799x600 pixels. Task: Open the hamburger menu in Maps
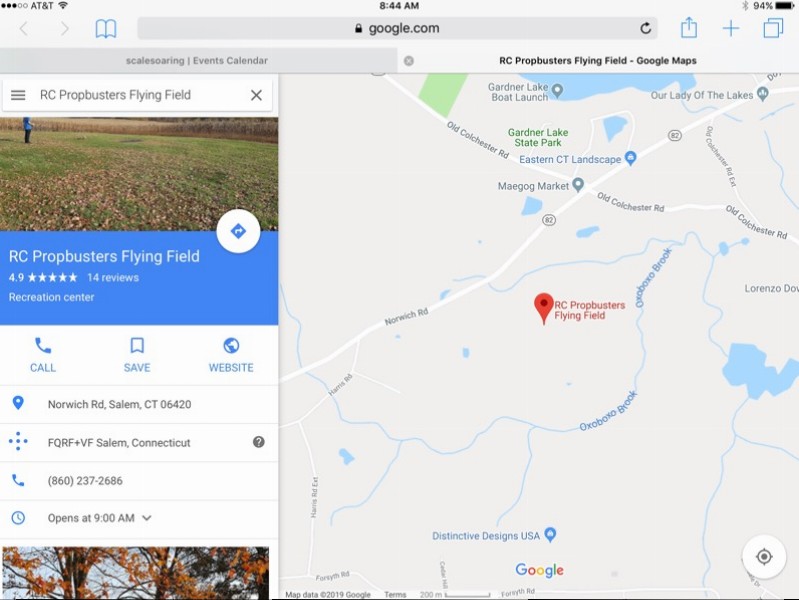click(18, 95)
